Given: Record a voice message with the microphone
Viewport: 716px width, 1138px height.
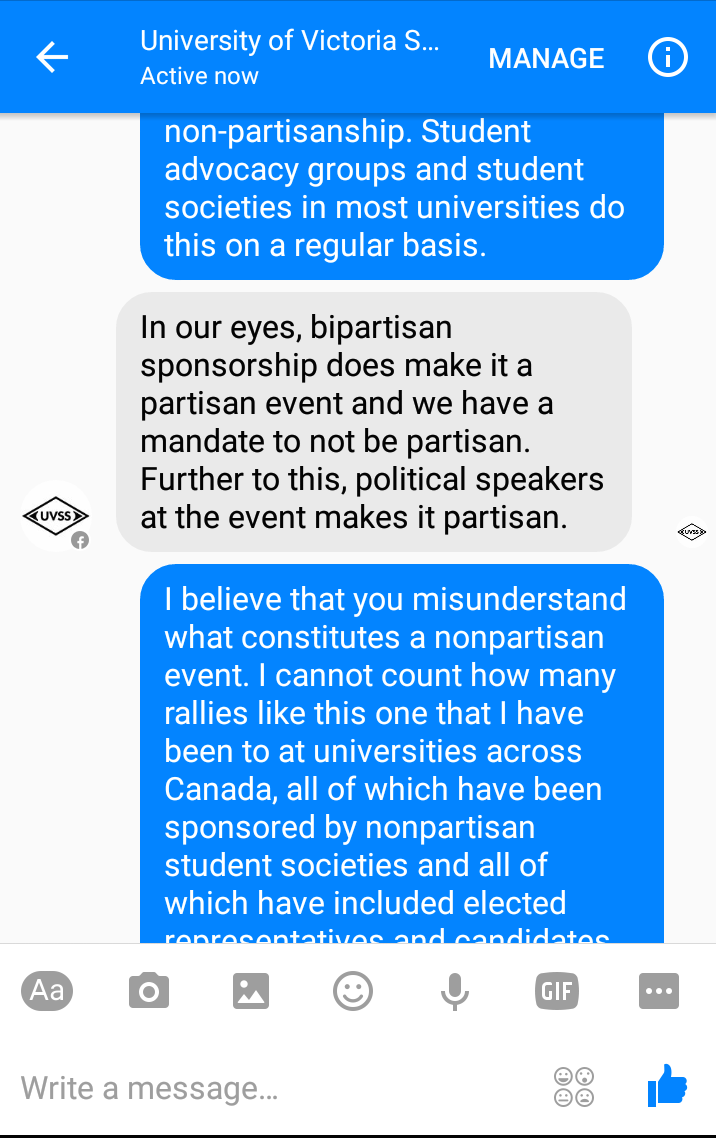Looking at the screenshot, I should coord(455,991).
